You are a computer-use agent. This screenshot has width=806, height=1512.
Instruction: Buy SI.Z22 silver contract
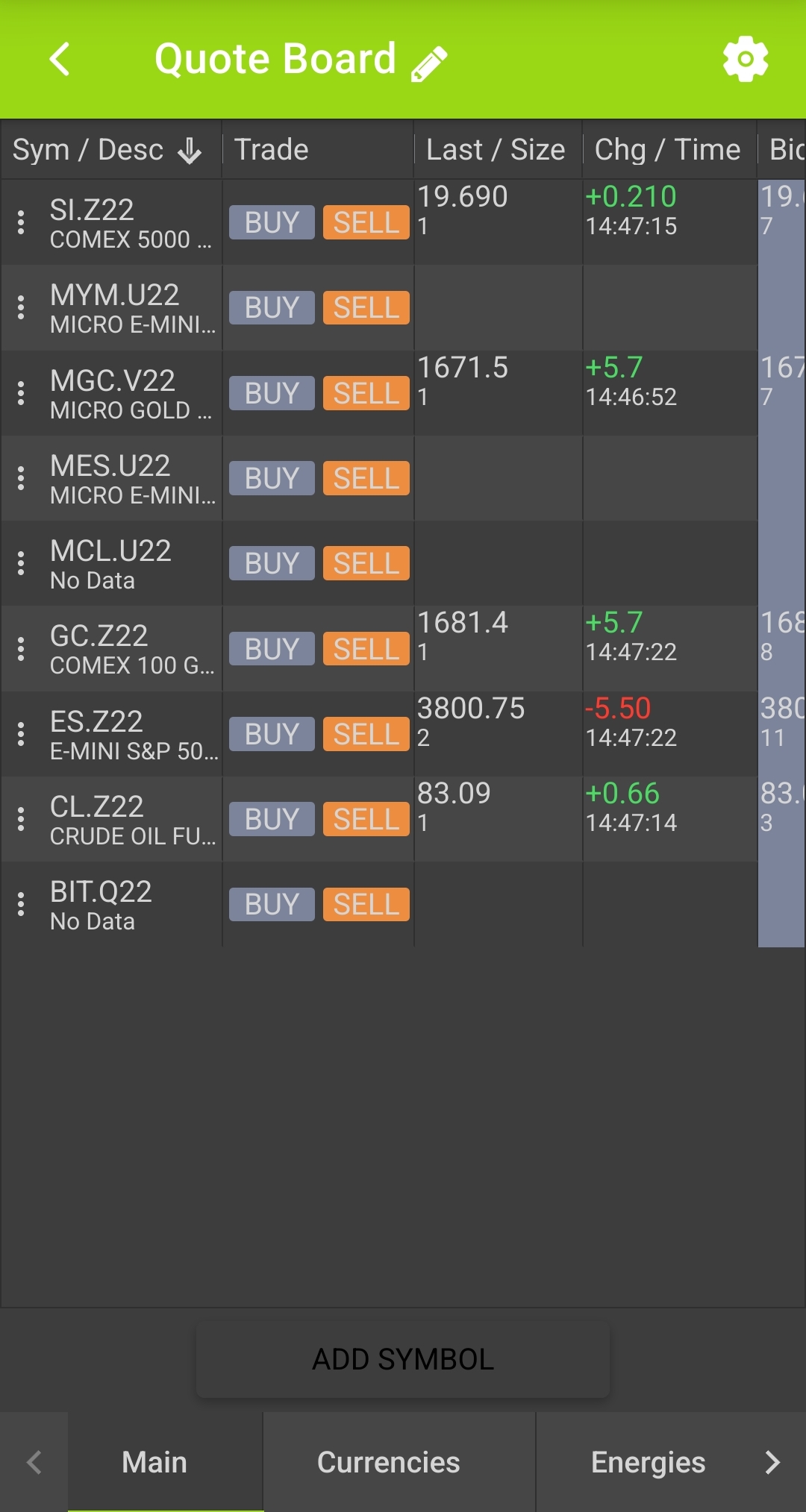pos(272,222)
